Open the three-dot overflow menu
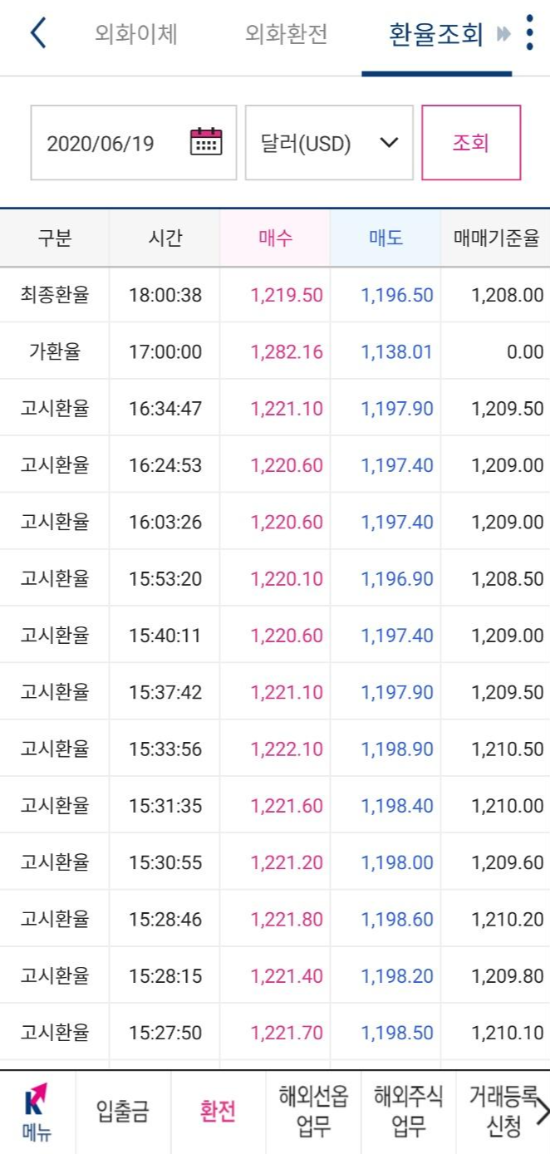Screen dimensions: 550x1154 click(x=529, y=33)
